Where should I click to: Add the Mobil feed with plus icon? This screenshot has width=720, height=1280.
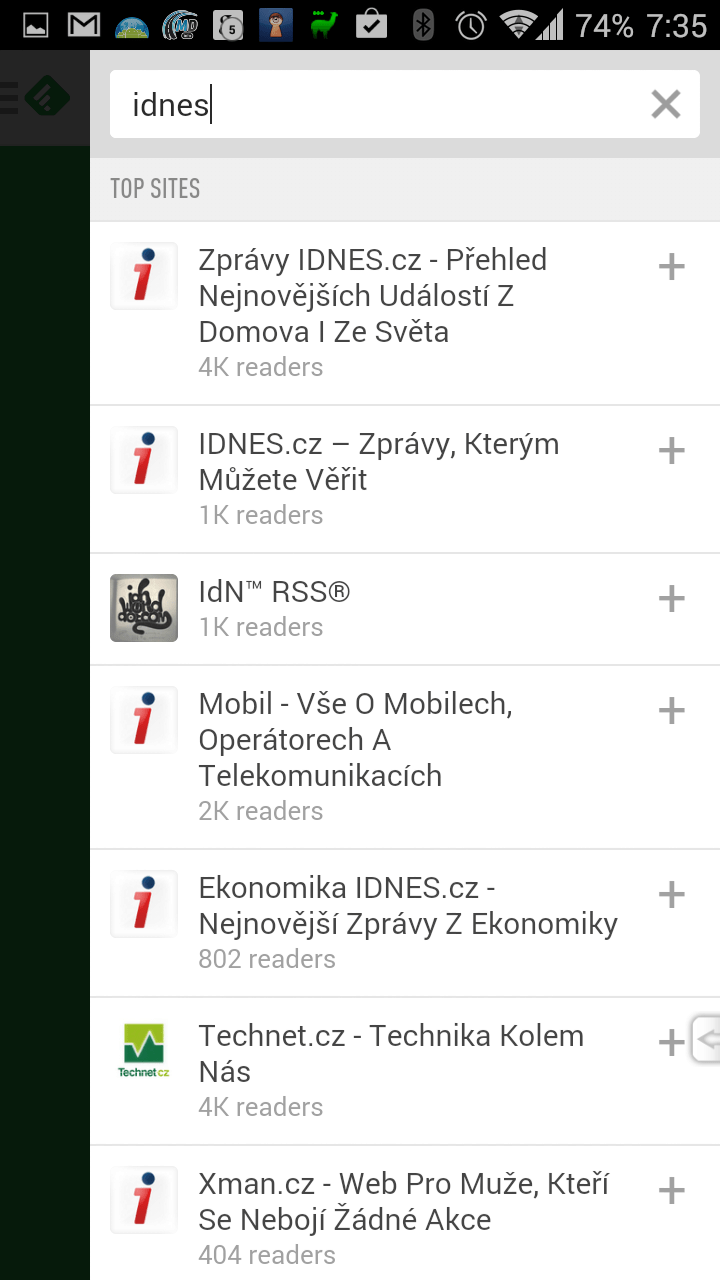(671, 711)
